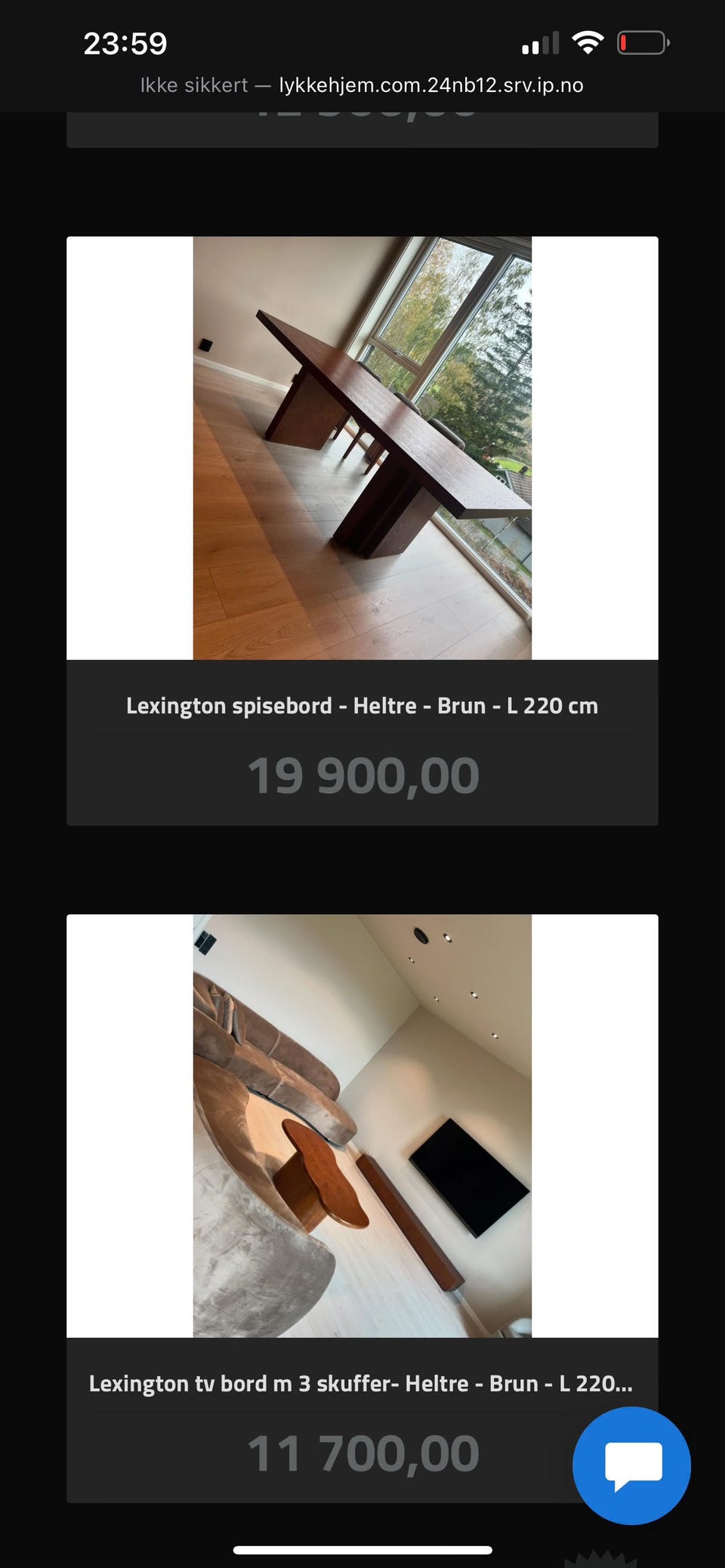Tap the clock showing 23:59

(125, 43)
